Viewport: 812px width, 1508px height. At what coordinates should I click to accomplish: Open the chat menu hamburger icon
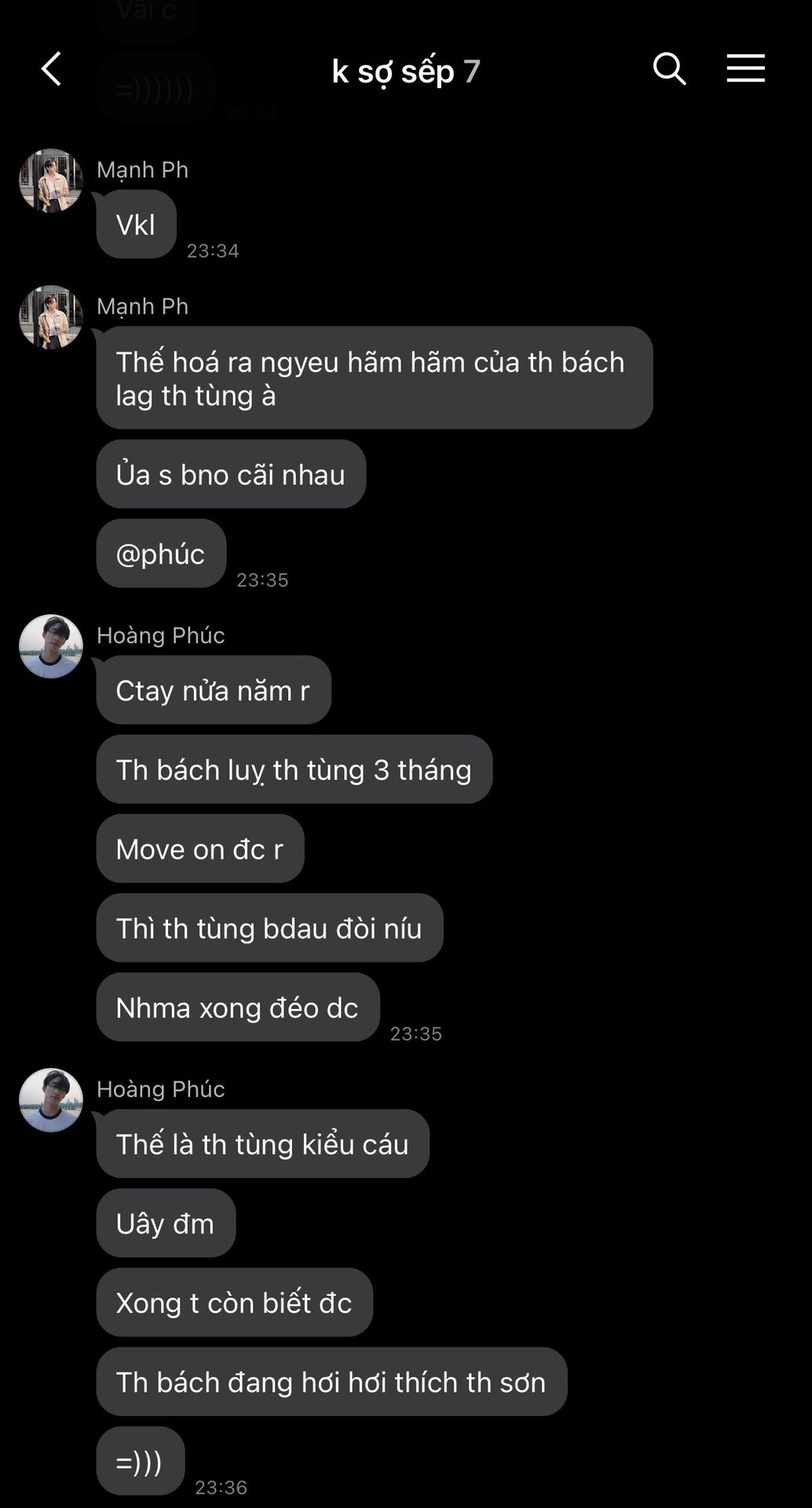(745, 69)
